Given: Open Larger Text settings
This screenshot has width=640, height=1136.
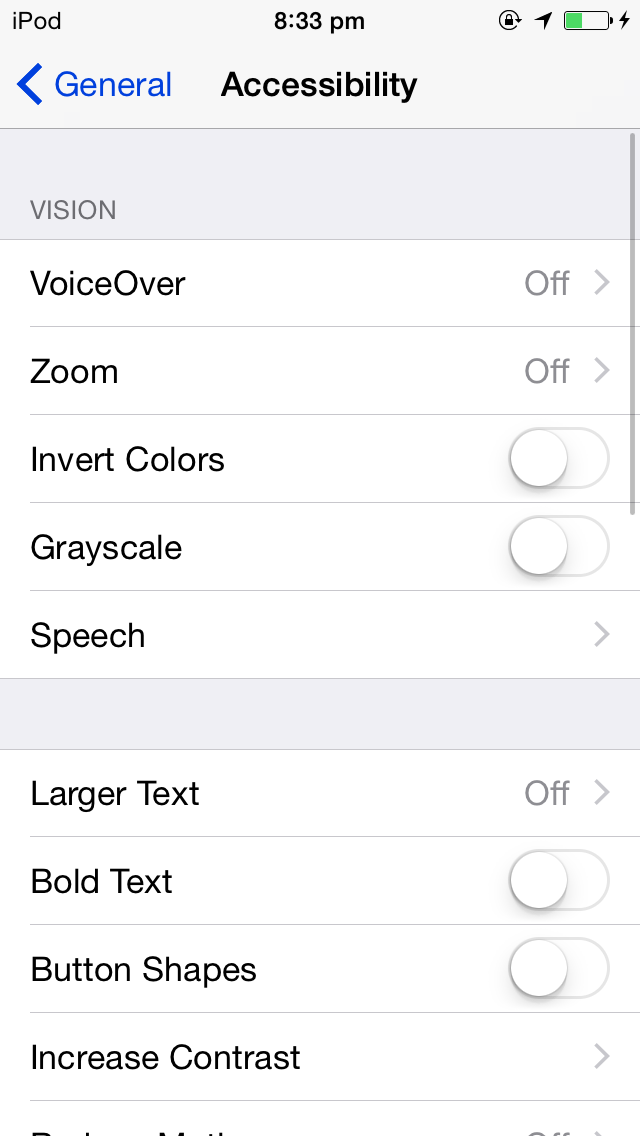Looking at the screenshot, I should tap(320, 793).
